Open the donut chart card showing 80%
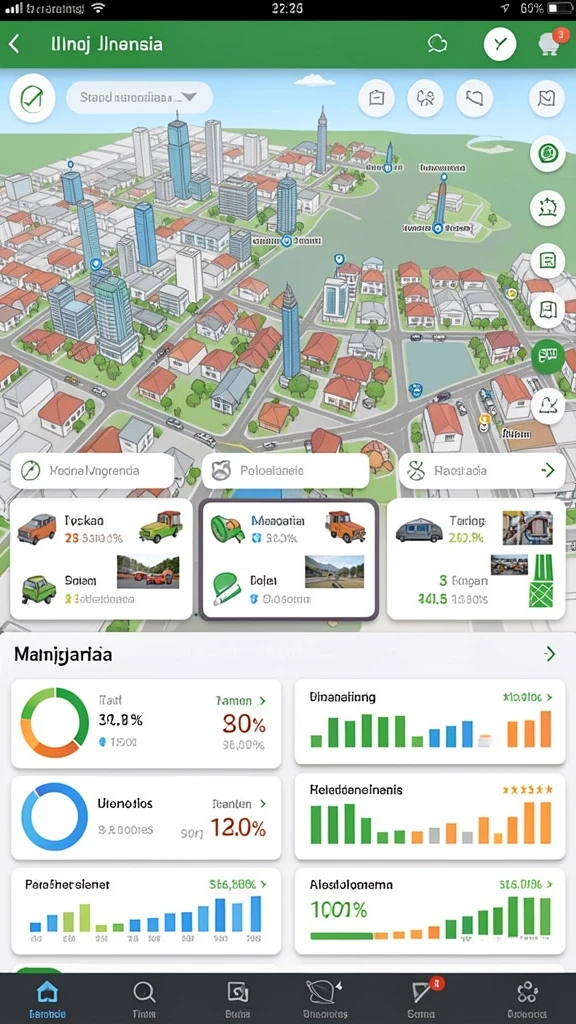Viewport: 576px width, 1024px height. click(x=146, y=723)
